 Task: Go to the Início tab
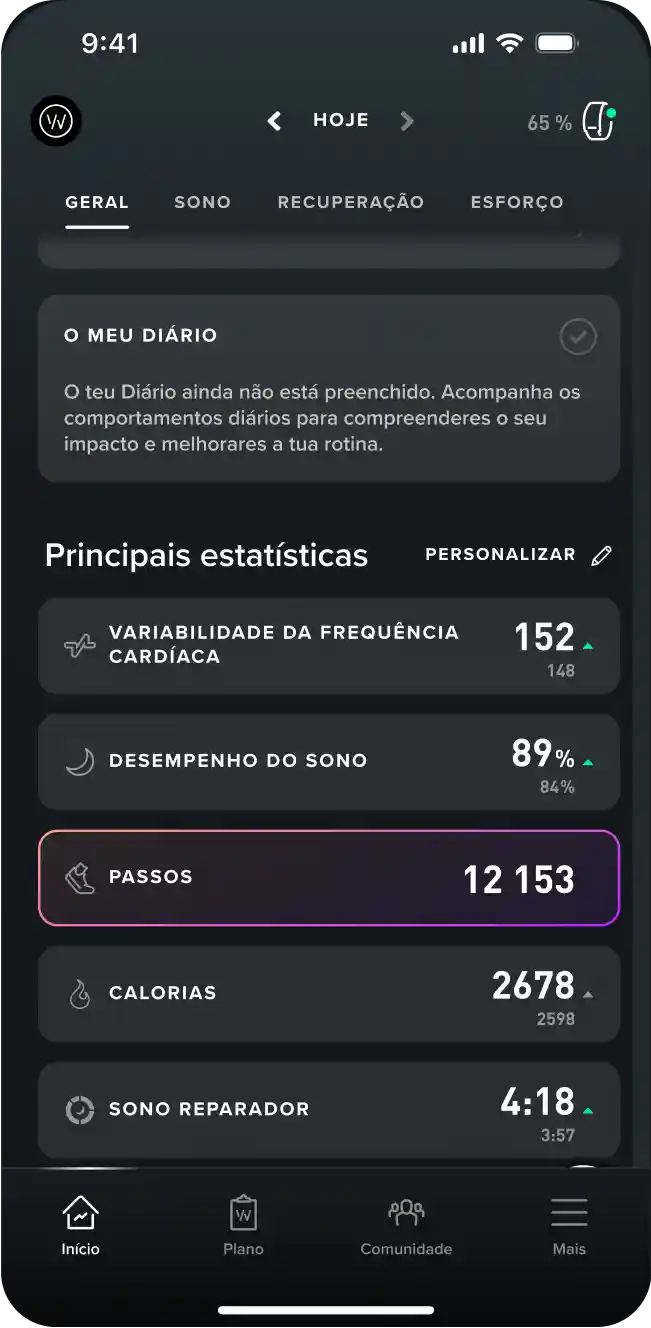click(x=81, y=1226)
